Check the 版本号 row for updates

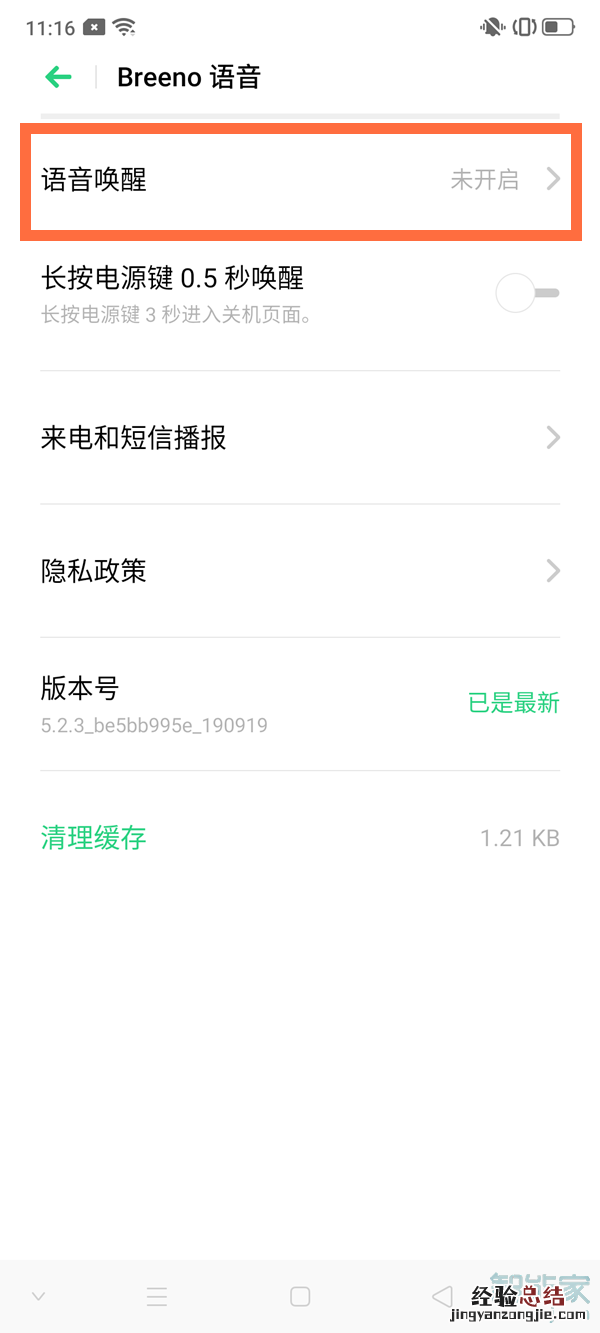(x=300, y=704)
